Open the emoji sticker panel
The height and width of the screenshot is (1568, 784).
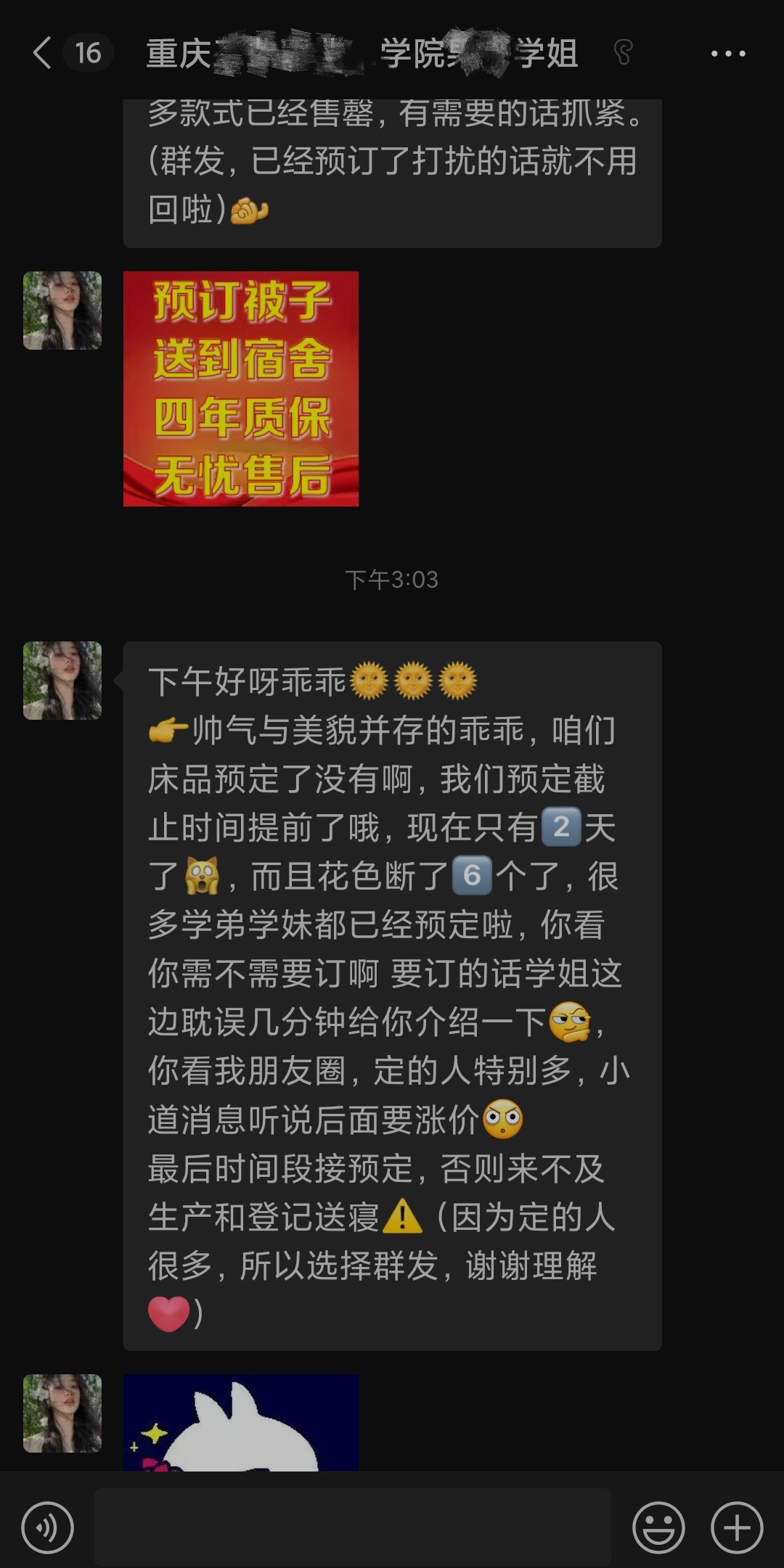(x=658, y=1527)
